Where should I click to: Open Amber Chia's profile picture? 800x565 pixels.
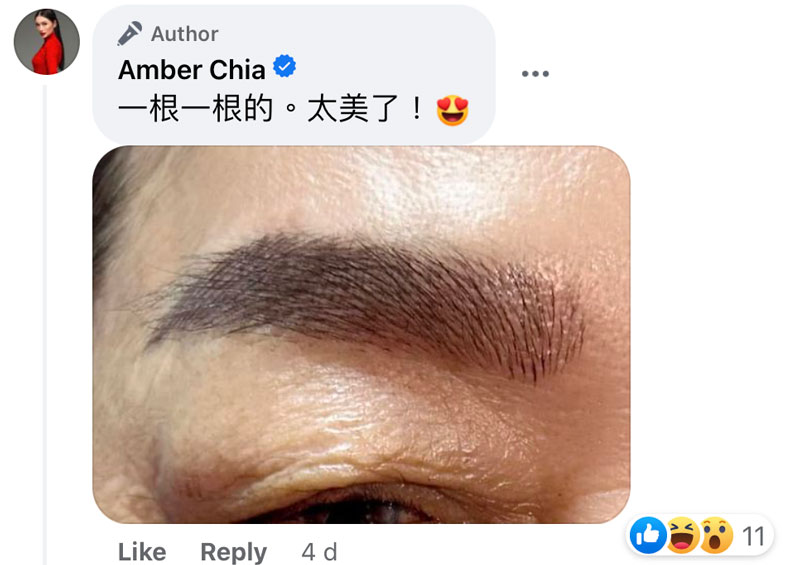pos(46,41)
